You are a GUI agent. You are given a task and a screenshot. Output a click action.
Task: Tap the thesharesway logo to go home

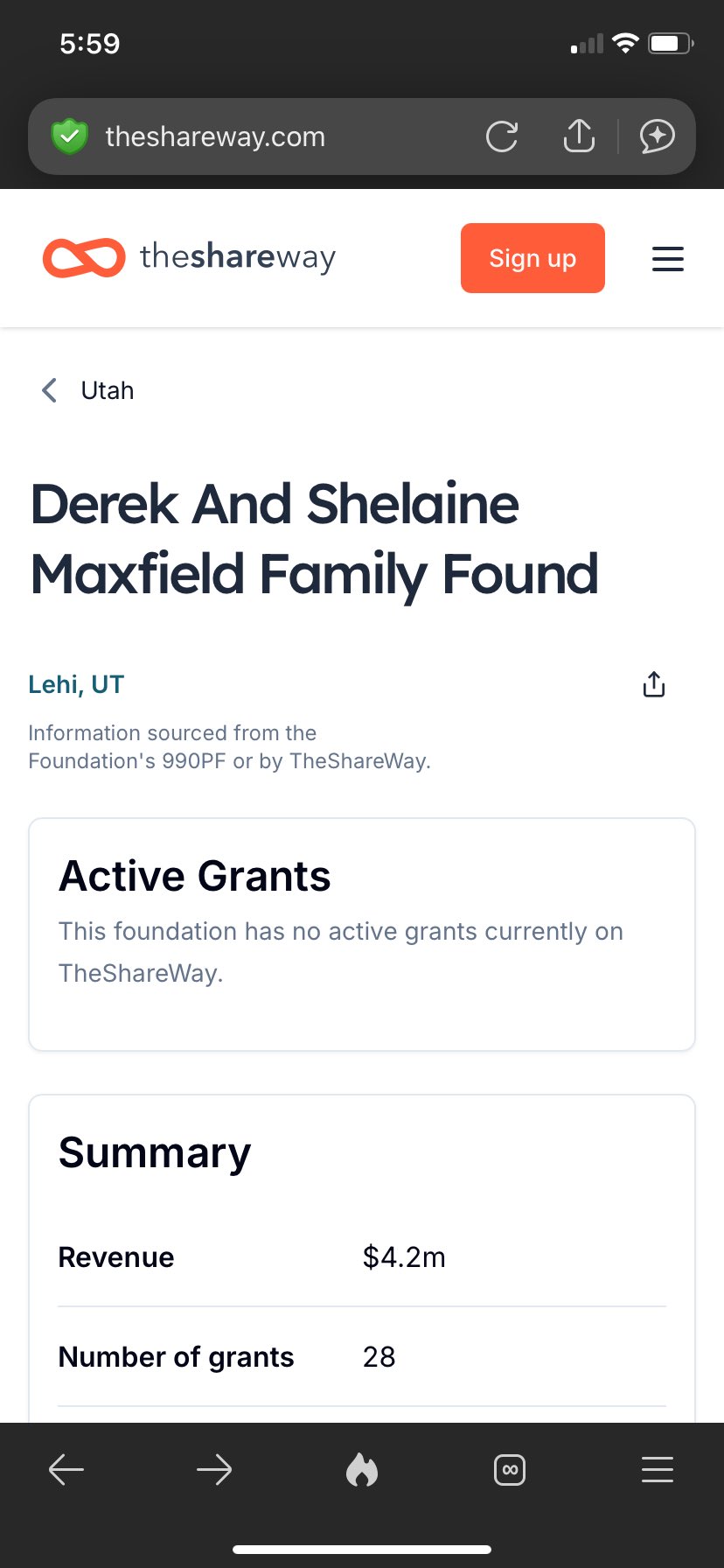(x=189, y=257)
